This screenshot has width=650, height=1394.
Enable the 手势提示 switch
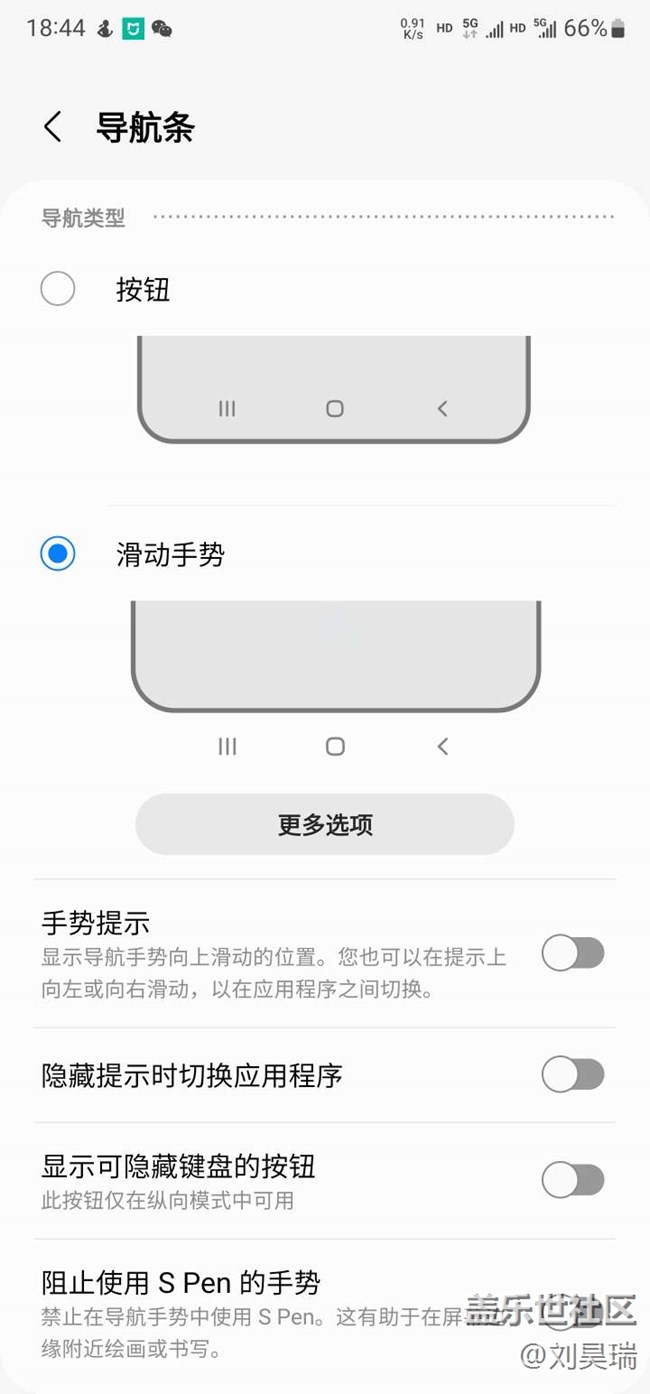click(x=573, y=954)
